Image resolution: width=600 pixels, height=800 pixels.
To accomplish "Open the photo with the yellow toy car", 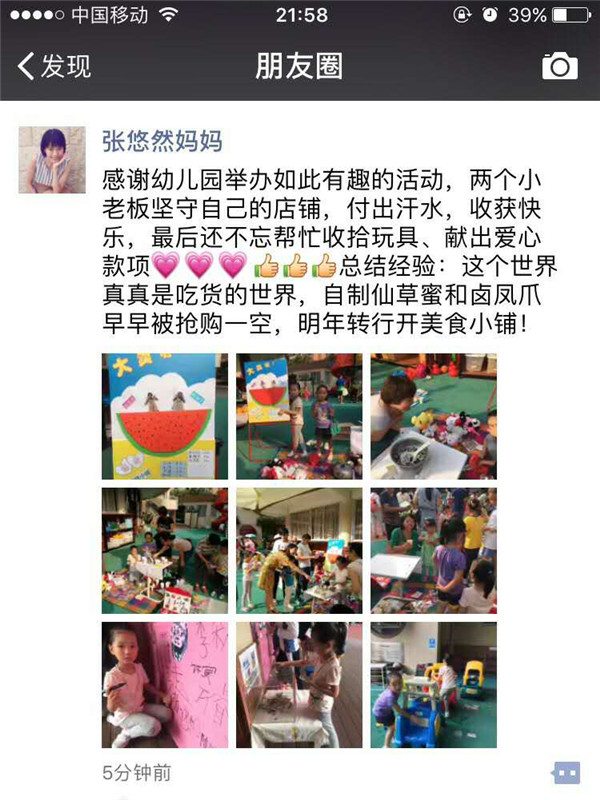I will tap(433, 685).
